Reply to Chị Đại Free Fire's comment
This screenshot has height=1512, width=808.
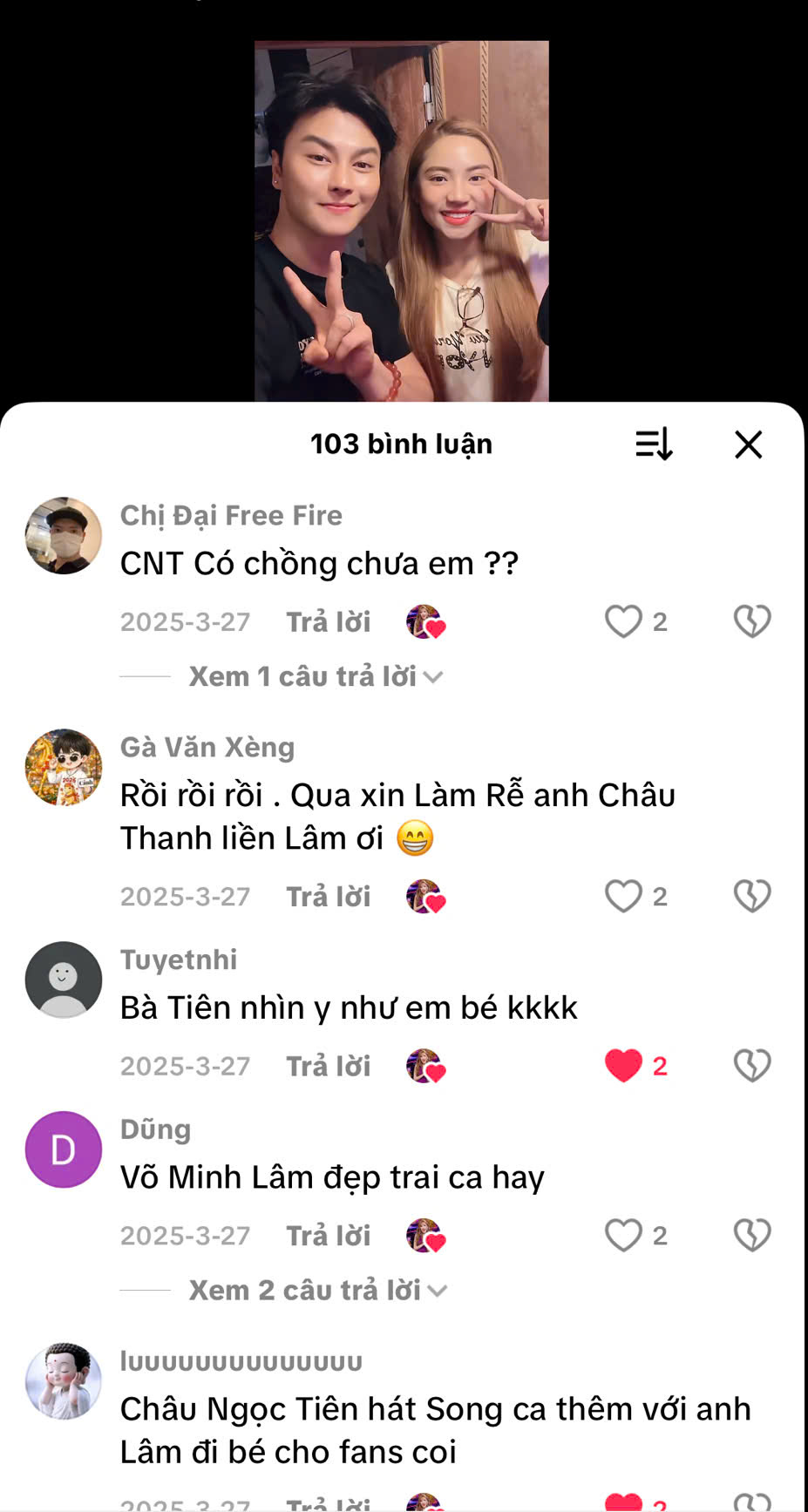pos(328,621)
